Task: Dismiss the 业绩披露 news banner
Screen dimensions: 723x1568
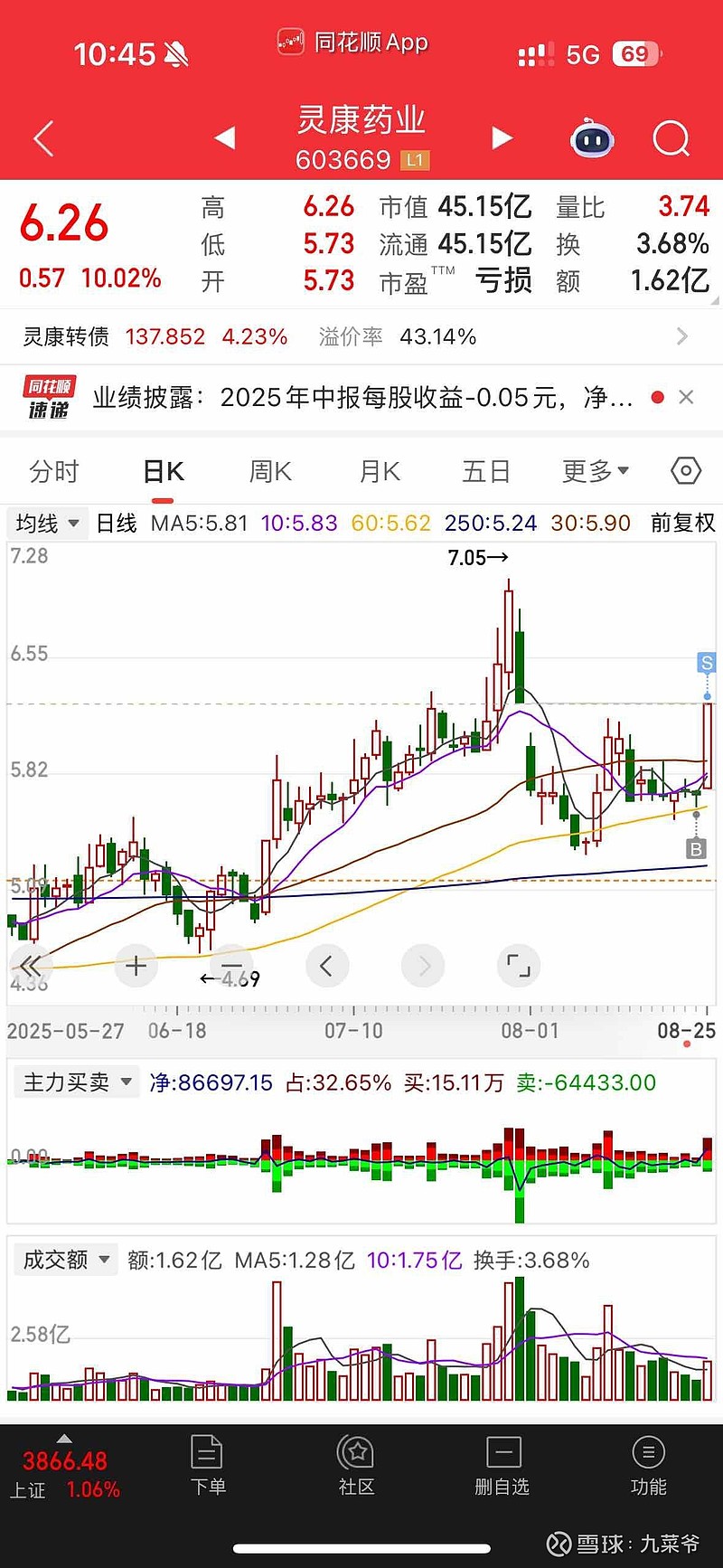Action: 686,397
